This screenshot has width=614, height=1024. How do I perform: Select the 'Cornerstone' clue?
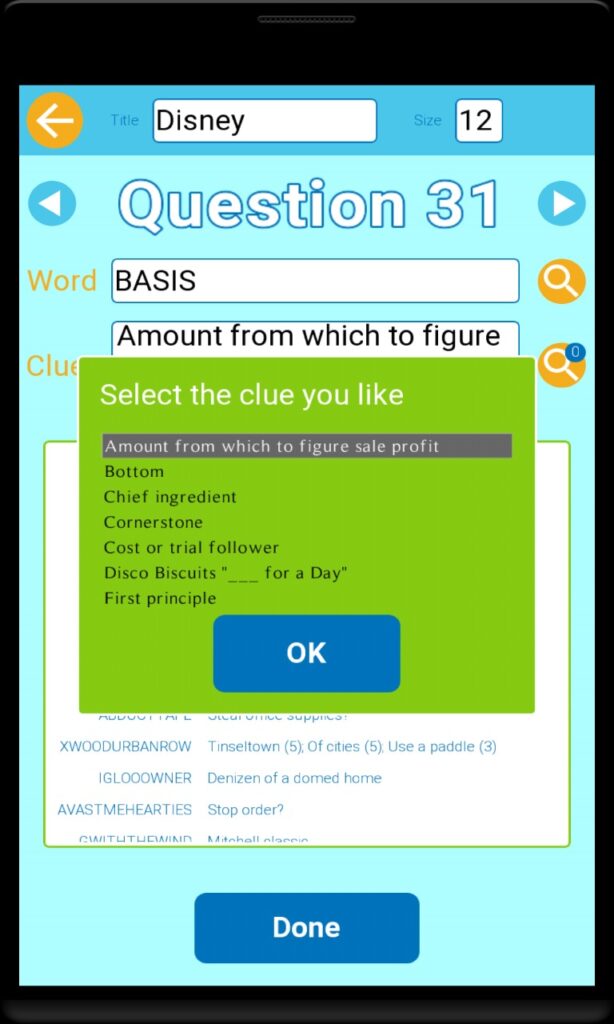coord(153,522)
